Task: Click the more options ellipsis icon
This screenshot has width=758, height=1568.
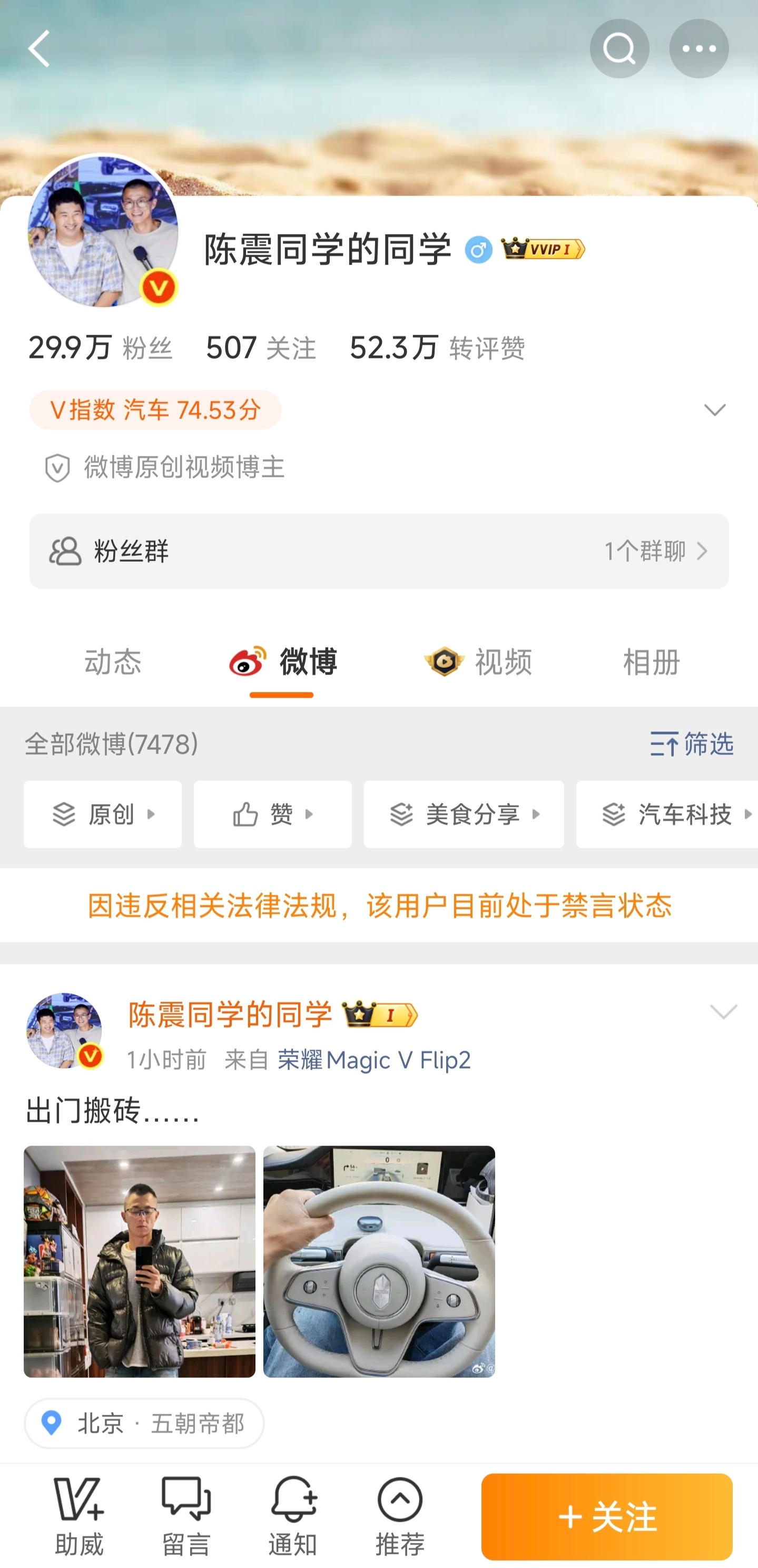Action: pyautogui.click(x=698, y=48)
